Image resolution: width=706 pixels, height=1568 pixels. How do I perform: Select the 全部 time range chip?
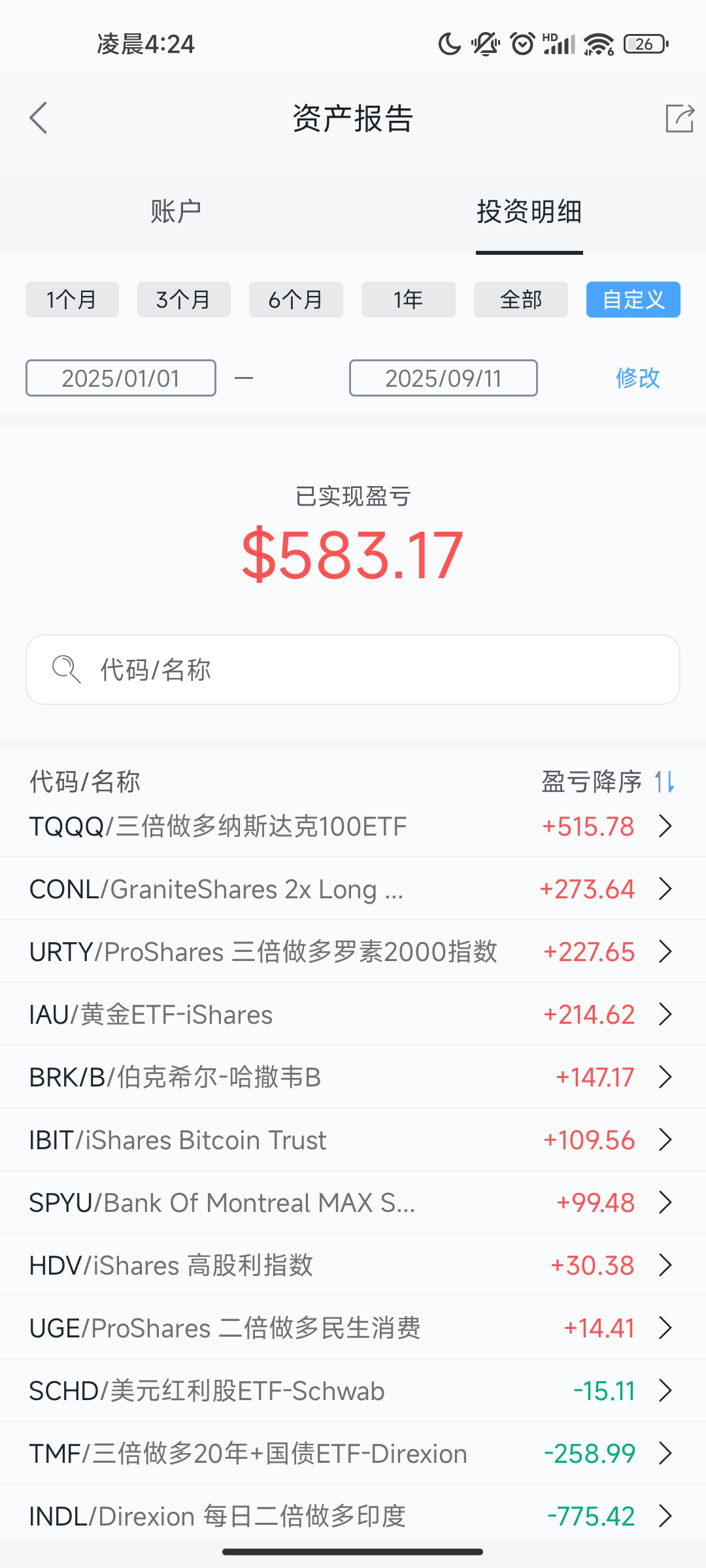[x=520, y=300]
